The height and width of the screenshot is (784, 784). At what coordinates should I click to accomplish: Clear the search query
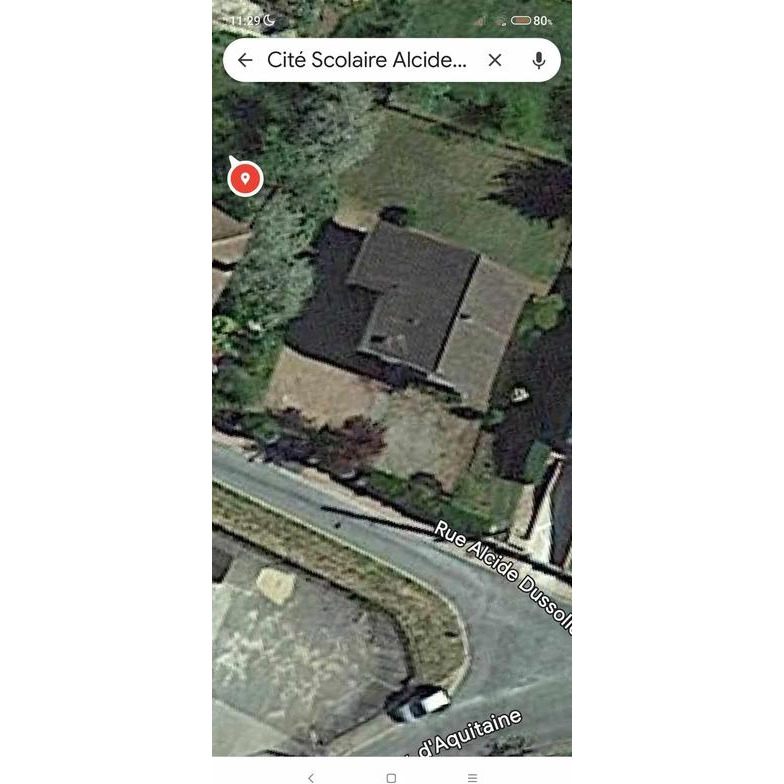pos(495,60)
